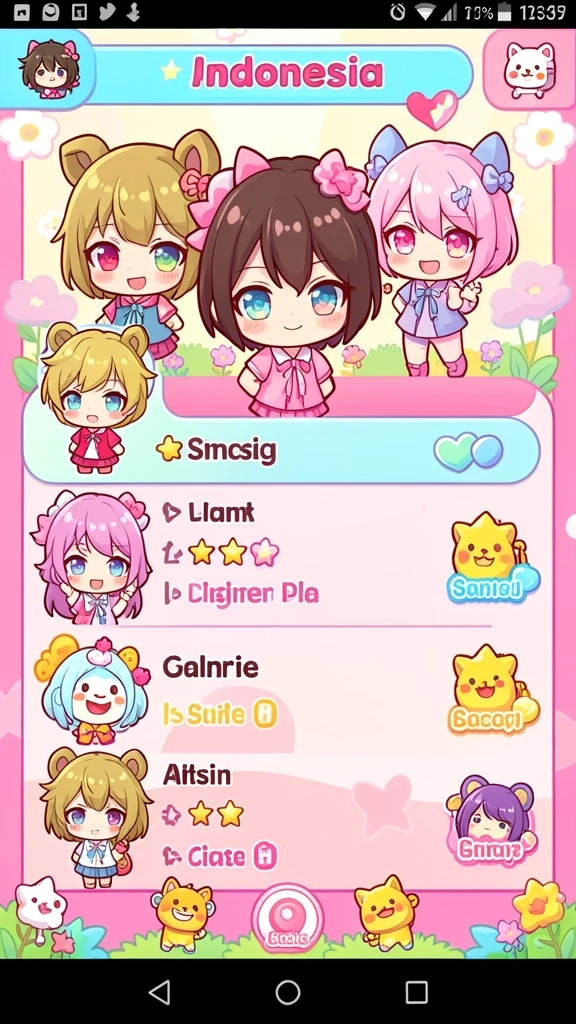
Task: Return to the home screen
Action: pyautogui.click(x=288, y=992)
